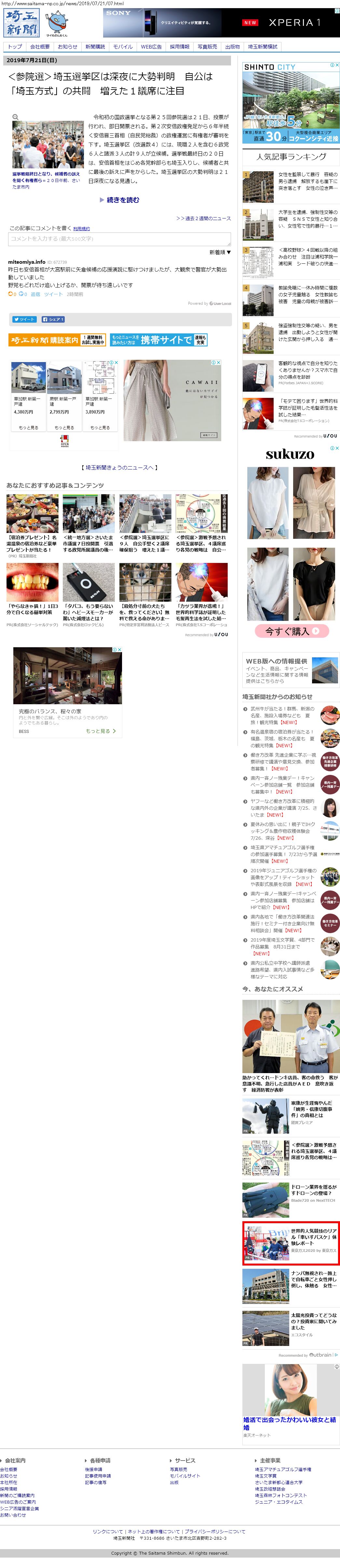Open 埼玉新聞きょうのニュースへ link
This screenshot has width=340, height=1568.
[x=119, y=468]
